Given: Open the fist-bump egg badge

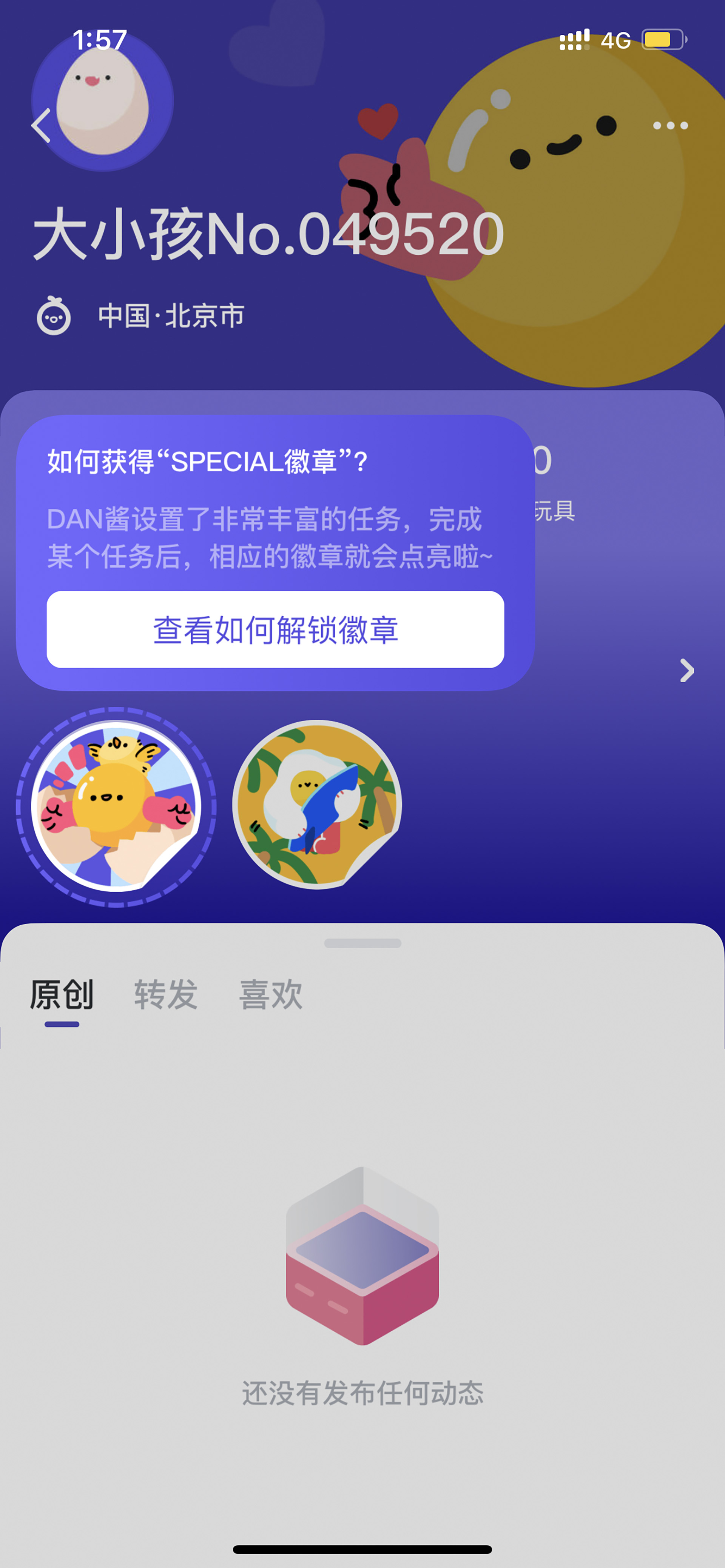Looking at the screenshot, I should (116, 807).
